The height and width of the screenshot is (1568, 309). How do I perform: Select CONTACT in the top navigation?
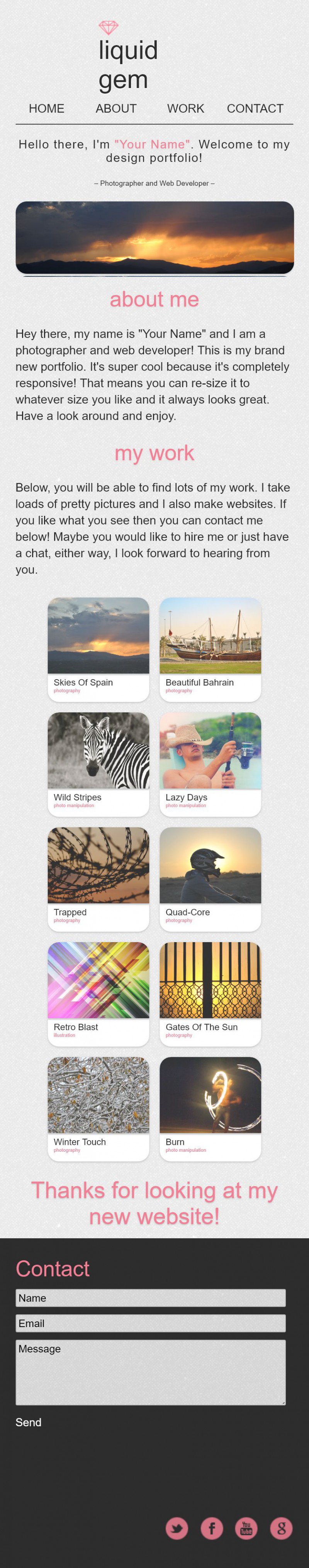[x=255, y=108]
